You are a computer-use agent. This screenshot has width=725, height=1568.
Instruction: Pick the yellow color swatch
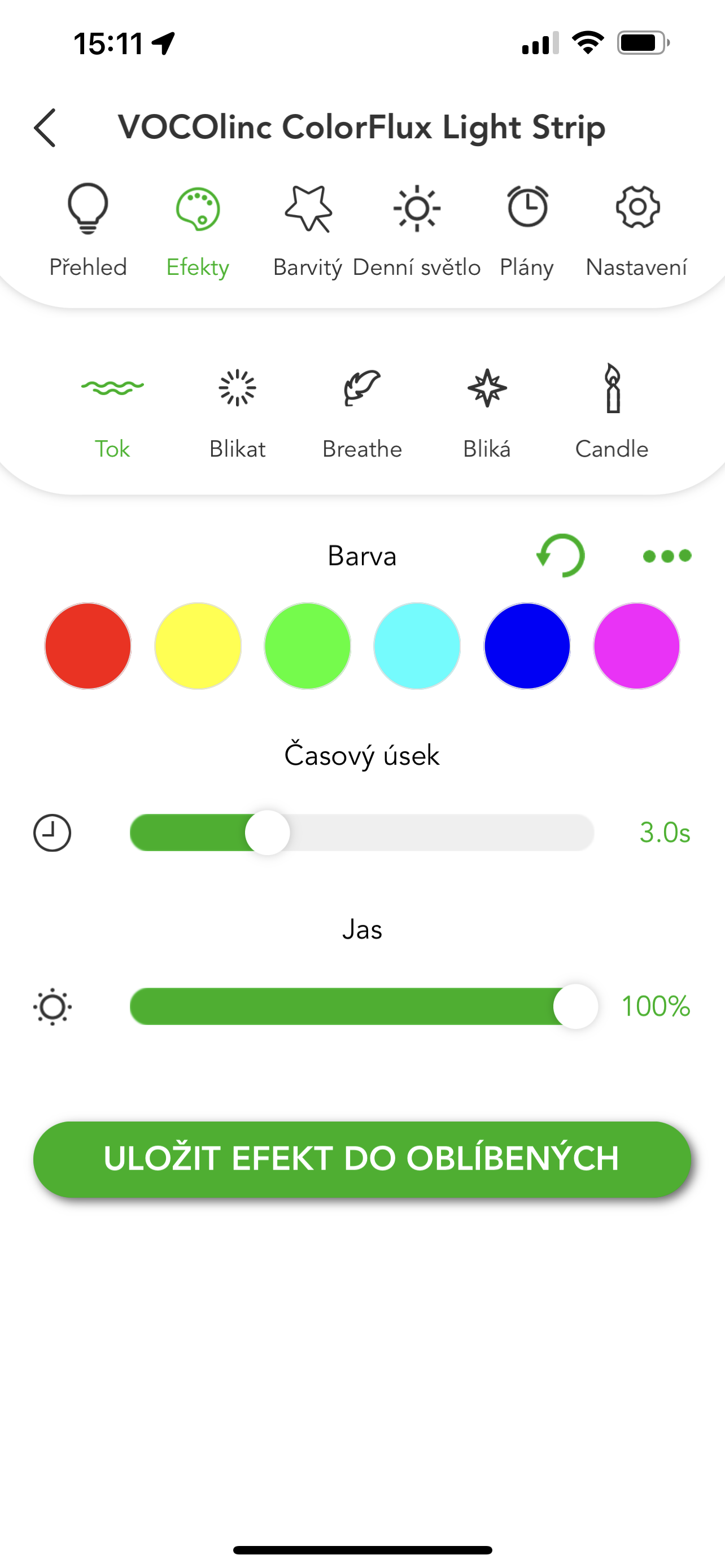(x=198, y=646)
